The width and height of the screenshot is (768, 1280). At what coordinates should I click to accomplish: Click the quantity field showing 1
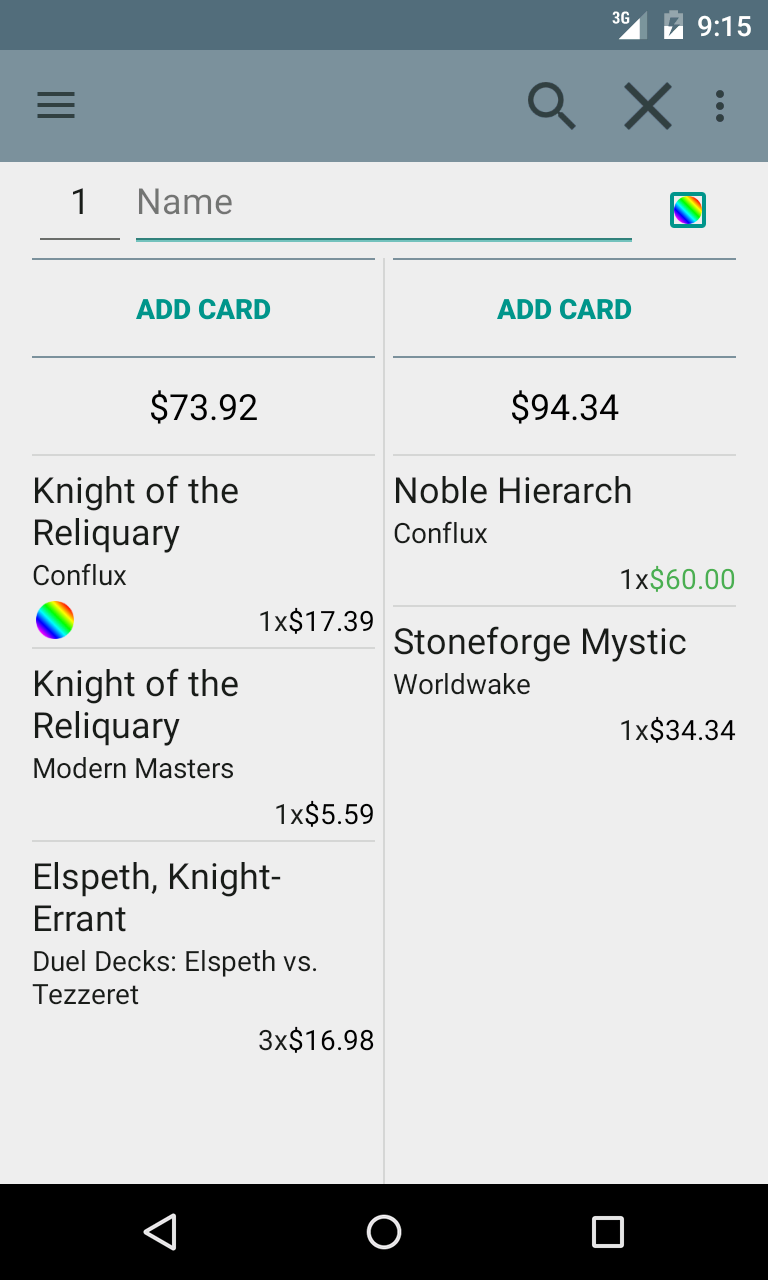click(x=79, y=202)
